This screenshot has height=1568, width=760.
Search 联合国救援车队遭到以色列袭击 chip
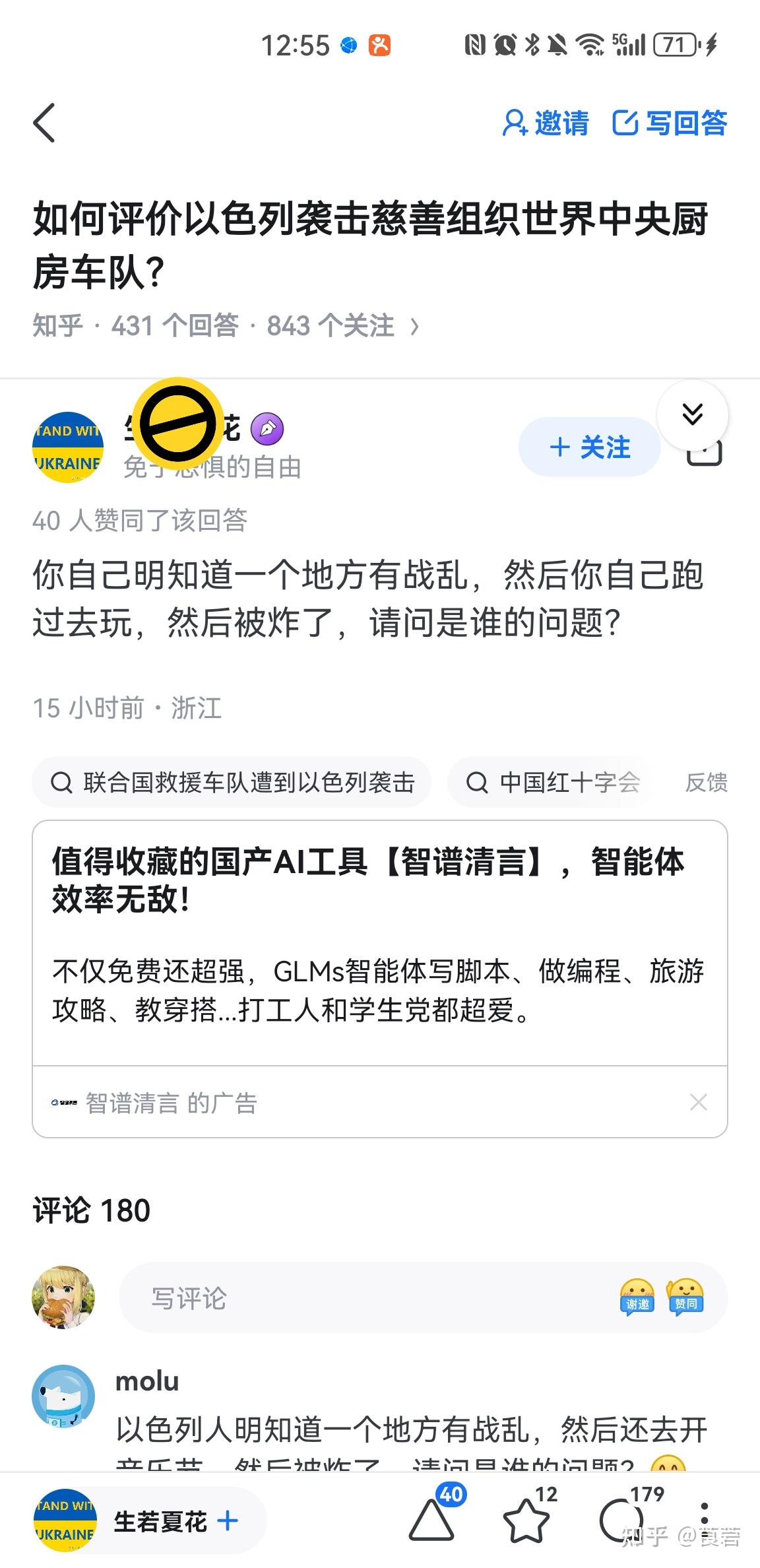(232, 783)
